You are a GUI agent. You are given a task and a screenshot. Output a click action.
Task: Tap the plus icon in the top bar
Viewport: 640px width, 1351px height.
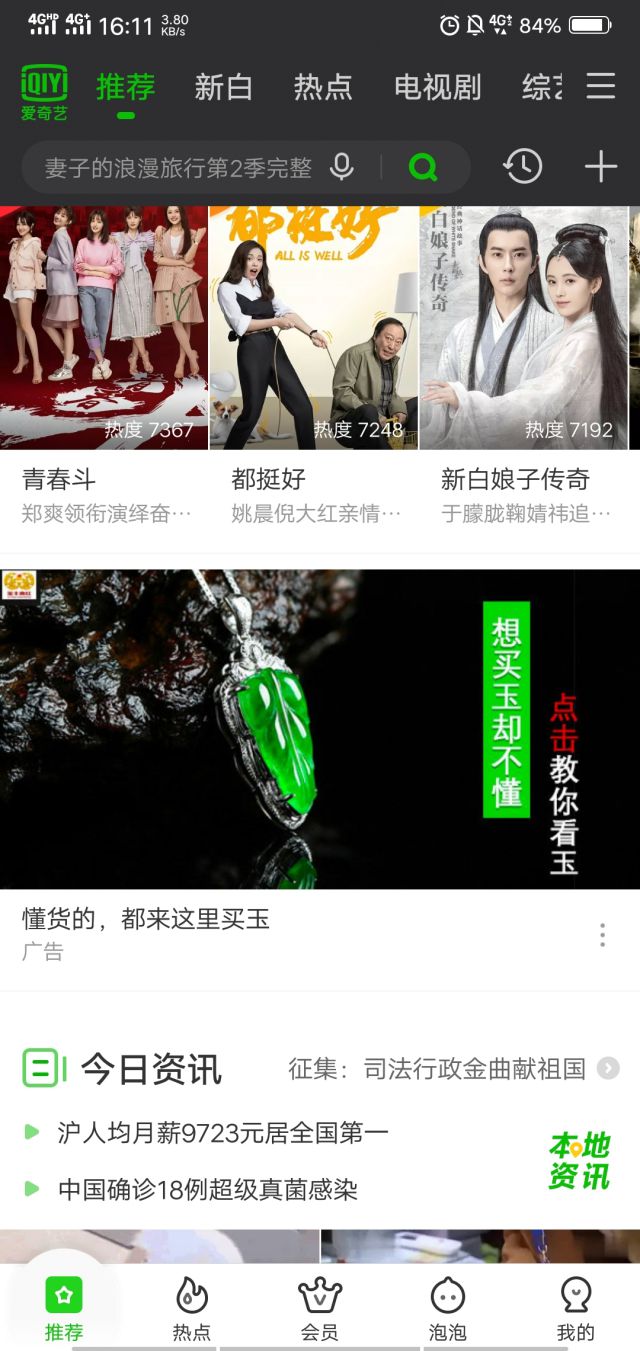pyautogui.click(x=600, y=167)
